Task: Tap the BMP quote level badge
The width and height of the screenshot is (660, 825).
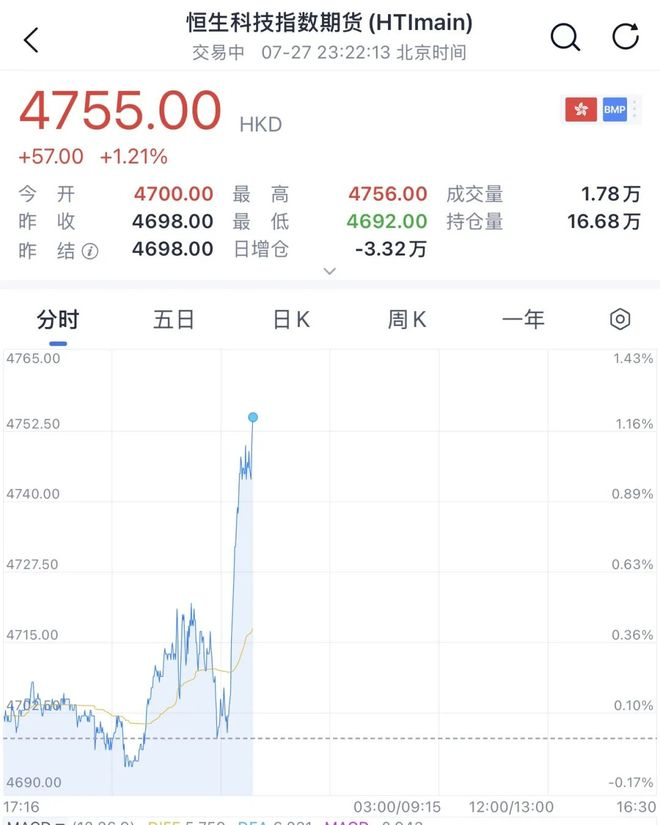Action: (x=614, y=109)
